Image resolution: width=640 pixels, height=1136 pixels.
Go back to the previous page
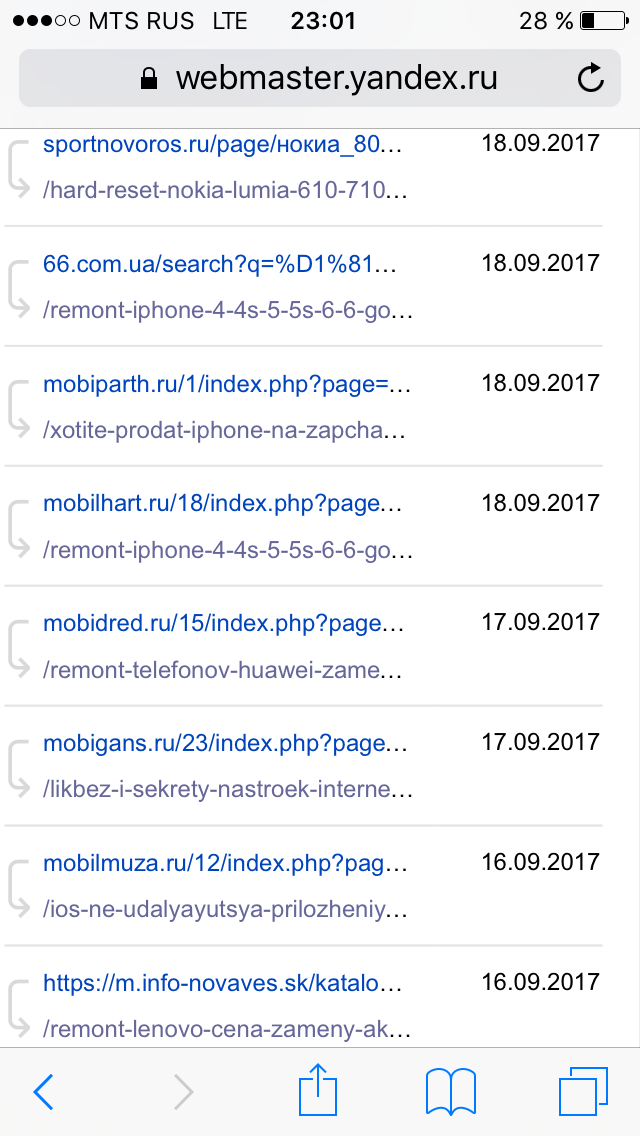(x=44, y=1091)
